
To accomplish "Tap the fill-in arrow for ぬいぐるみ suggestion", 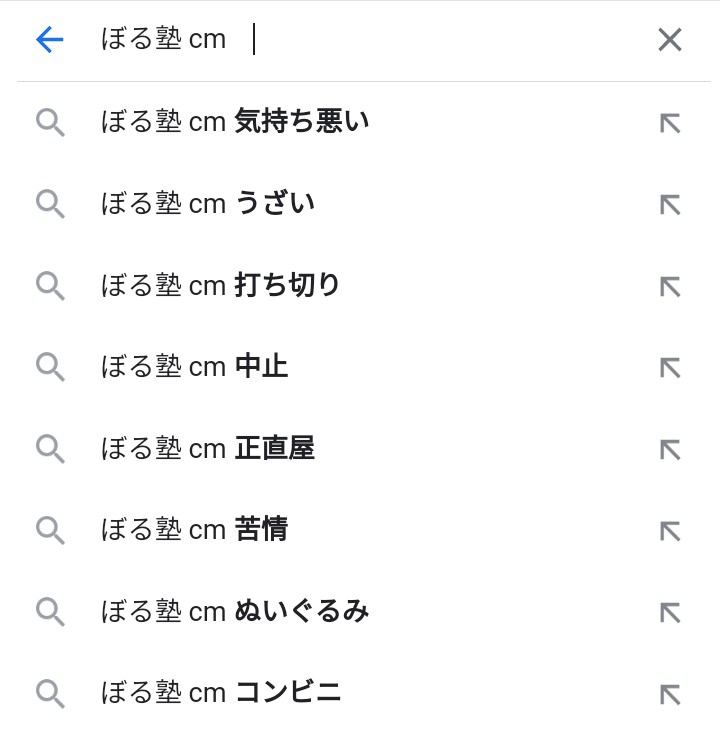I will tap(668, 610).
